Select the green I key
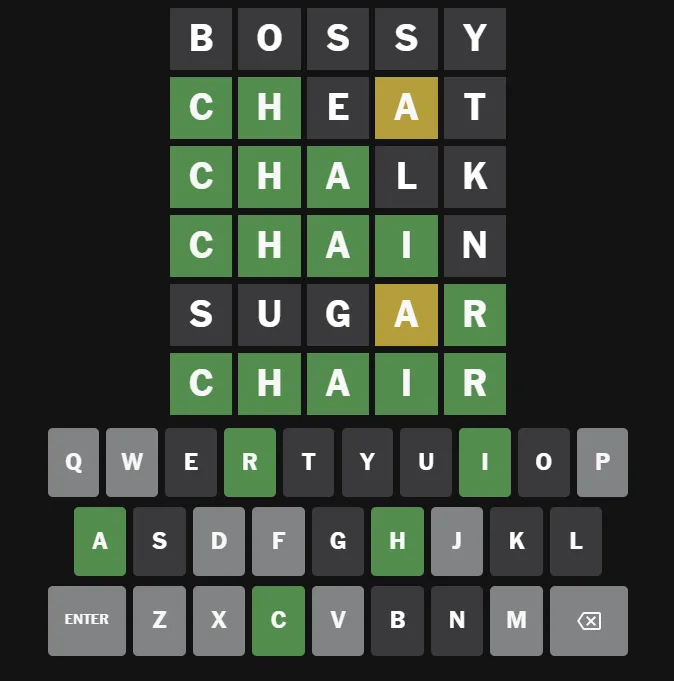The image size is (674, 681). [485, 462]
